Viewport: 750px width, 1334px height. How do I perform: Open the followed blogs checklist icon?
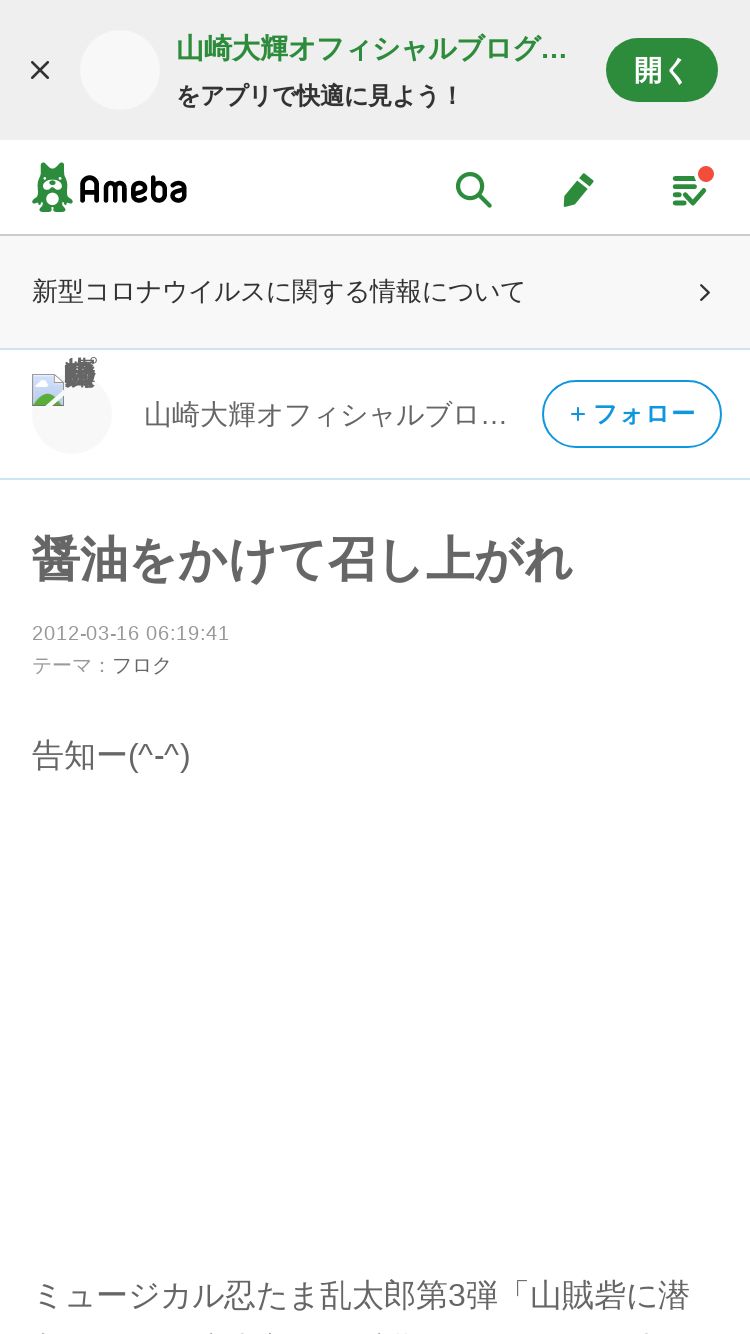690,188
